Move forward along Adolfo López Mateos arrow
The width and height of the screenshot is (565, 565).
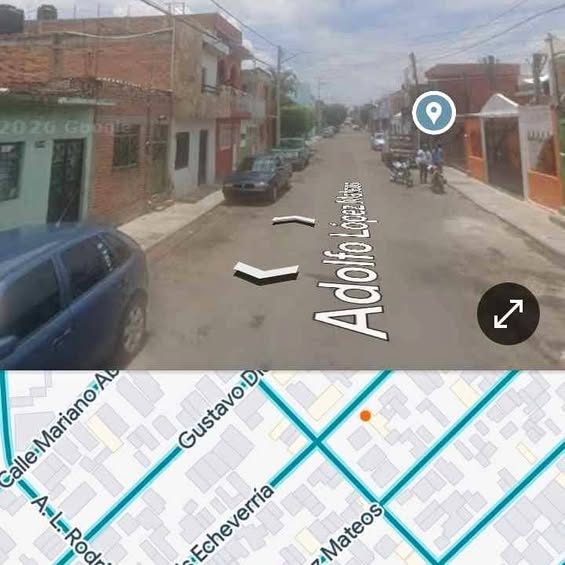pos(294,220)
